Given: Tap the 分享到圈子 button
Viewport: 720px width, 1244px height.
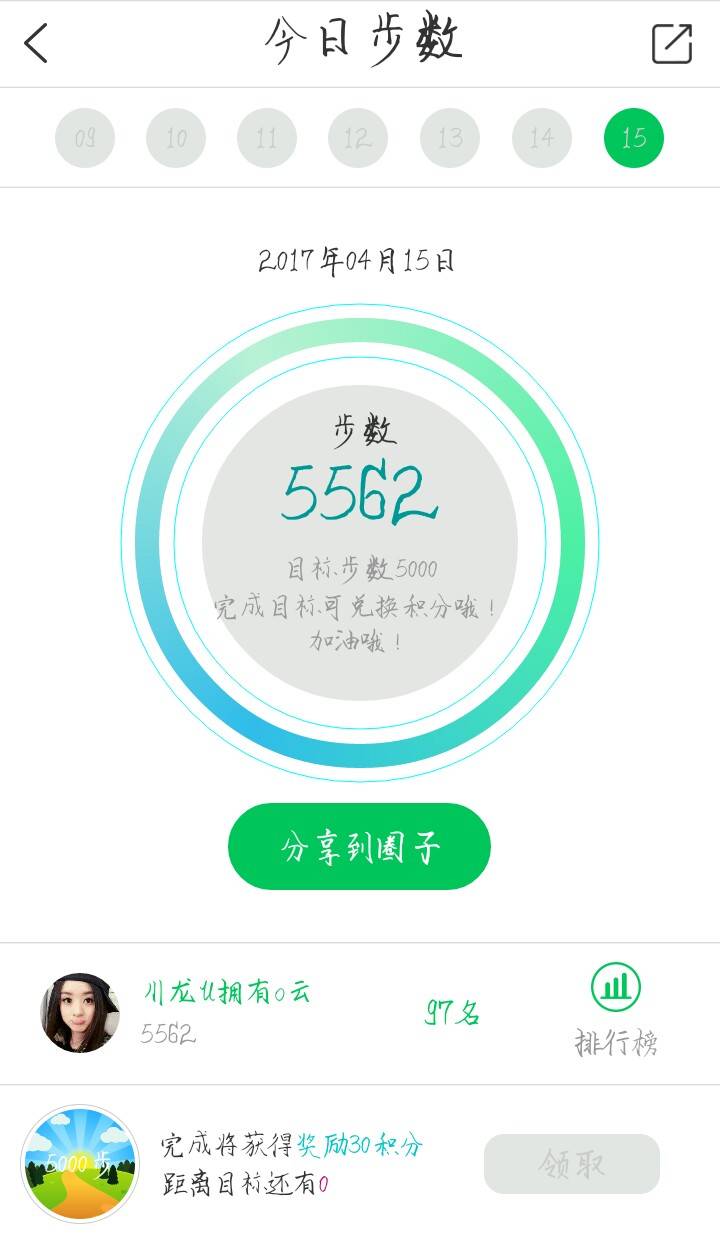Looking at the screenshot, I should 359,846.
